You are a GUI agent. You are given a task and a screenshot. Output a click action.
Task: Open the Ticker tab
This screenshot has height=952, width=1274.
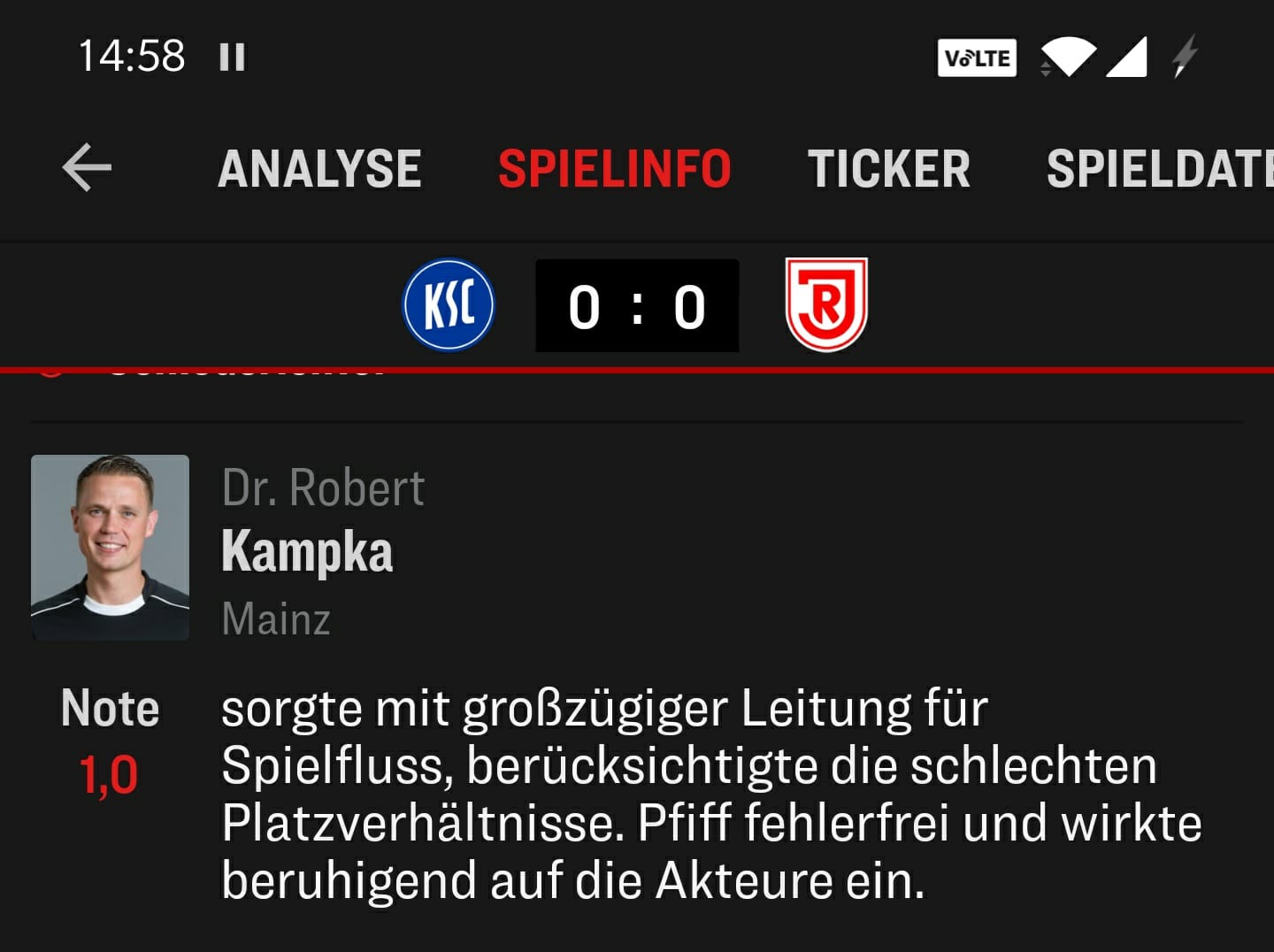coord(888,169)
